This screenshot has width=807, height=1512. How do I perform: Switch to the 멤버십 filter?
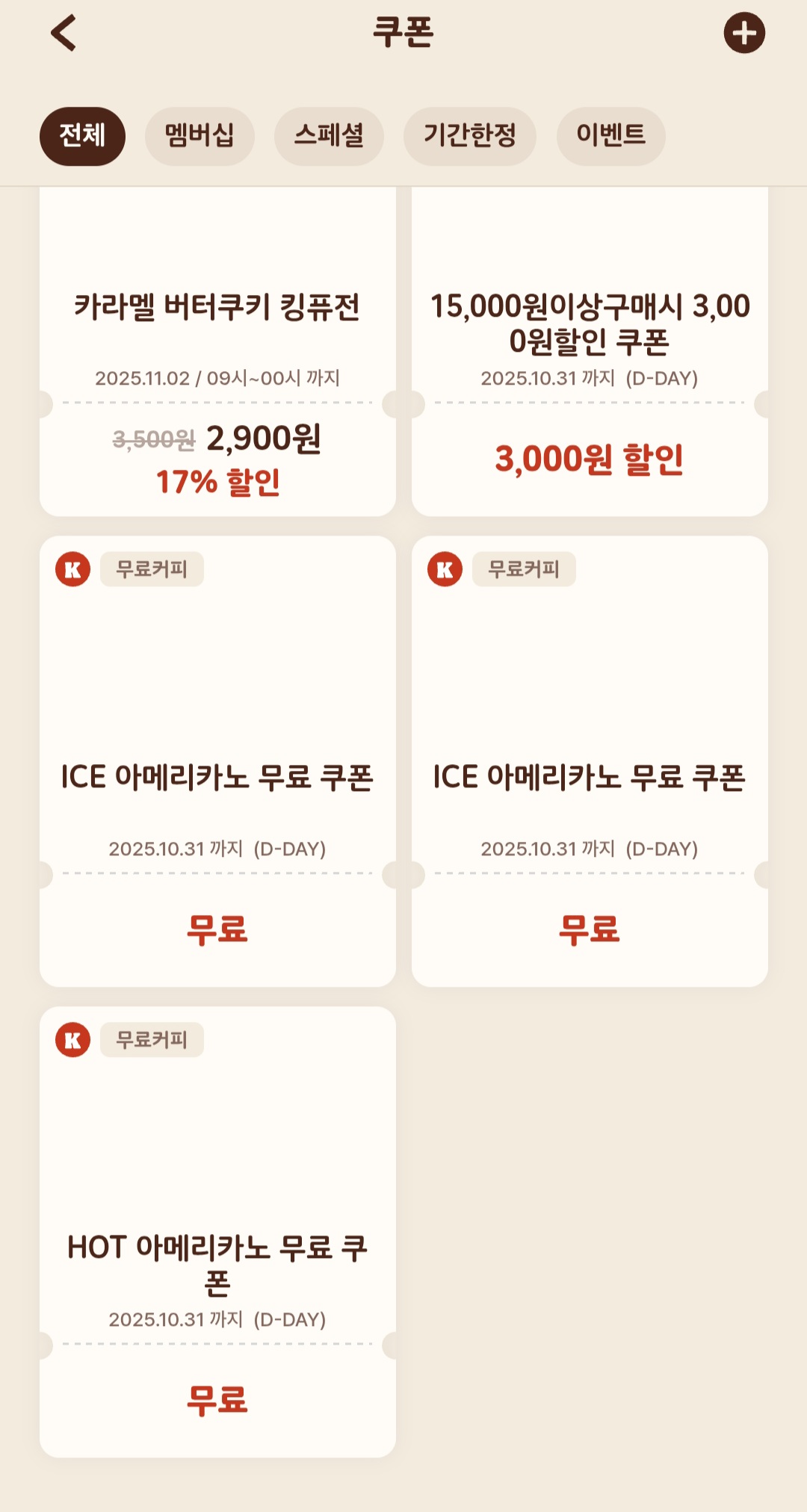tap(200, 136)
